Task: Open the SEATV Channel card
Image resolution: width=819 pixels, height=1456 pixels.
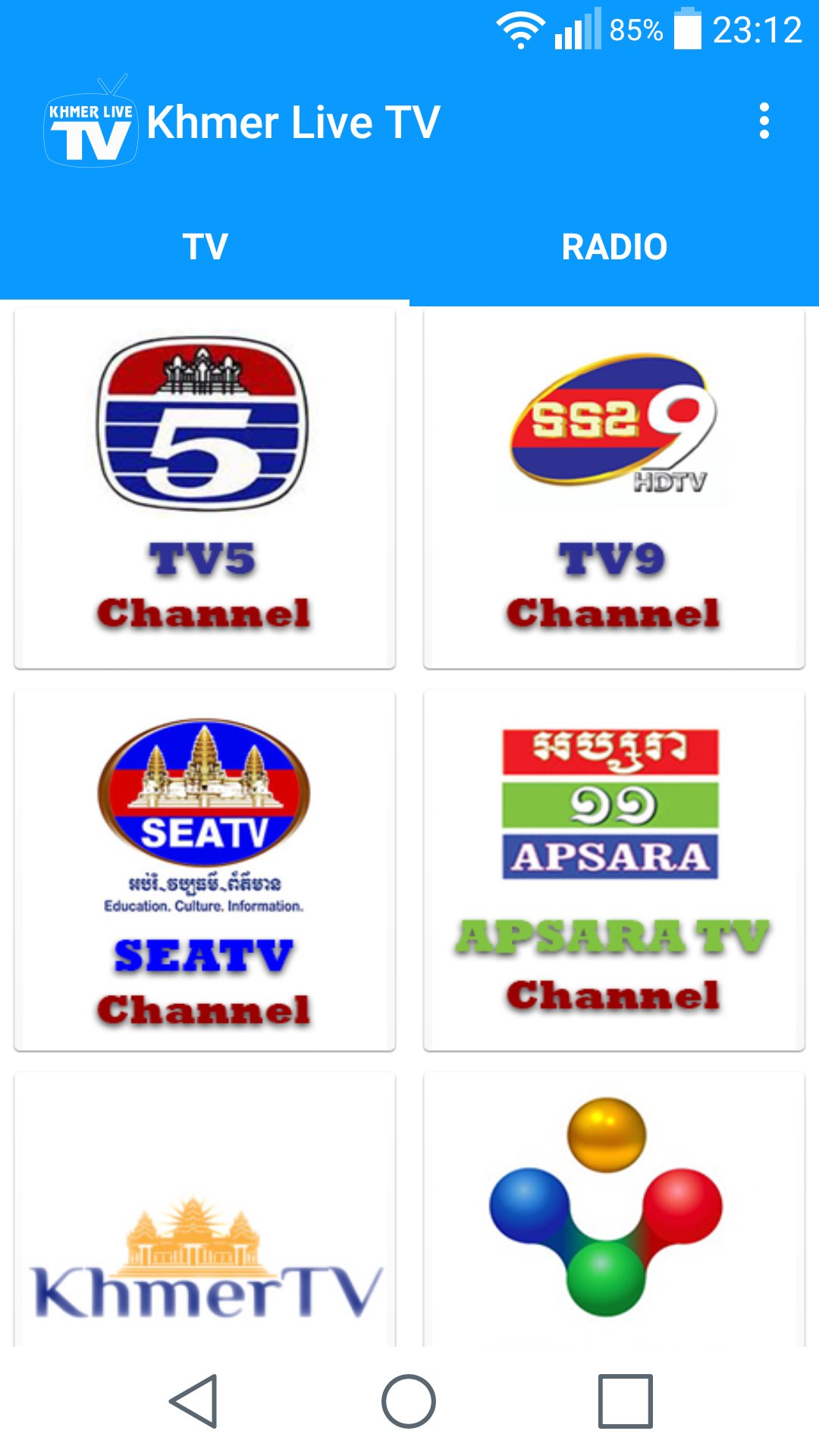Action: (205, 871)
